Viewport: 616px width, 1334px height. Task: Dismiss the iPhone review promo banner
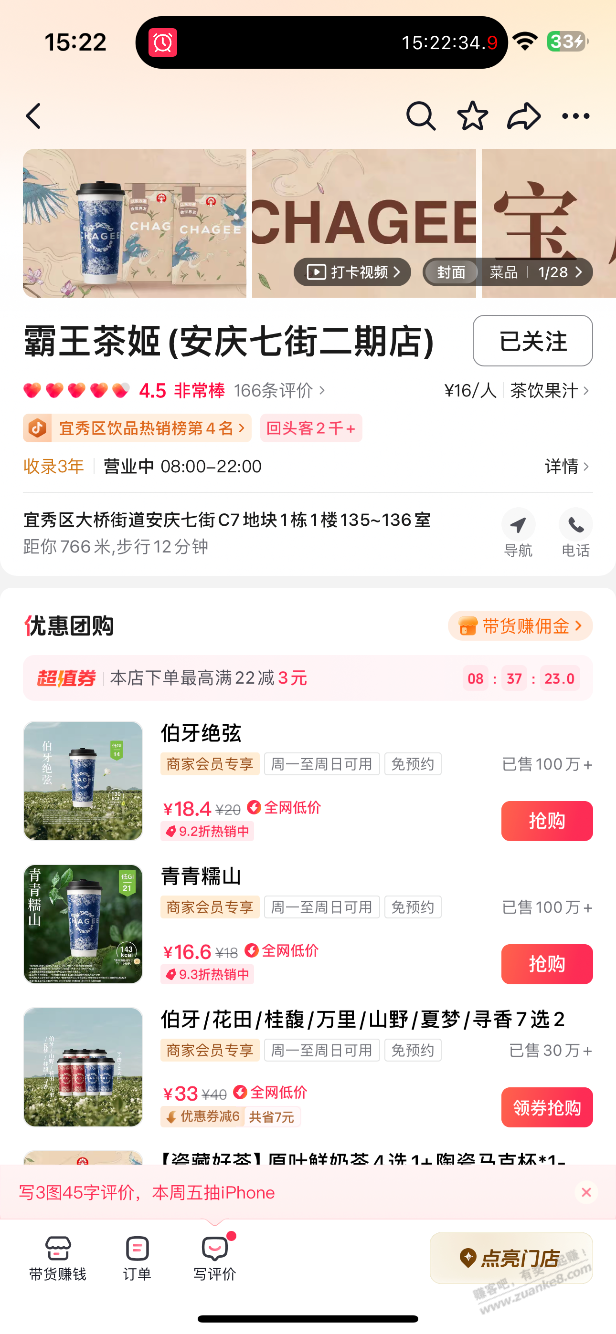[586, 1192]
